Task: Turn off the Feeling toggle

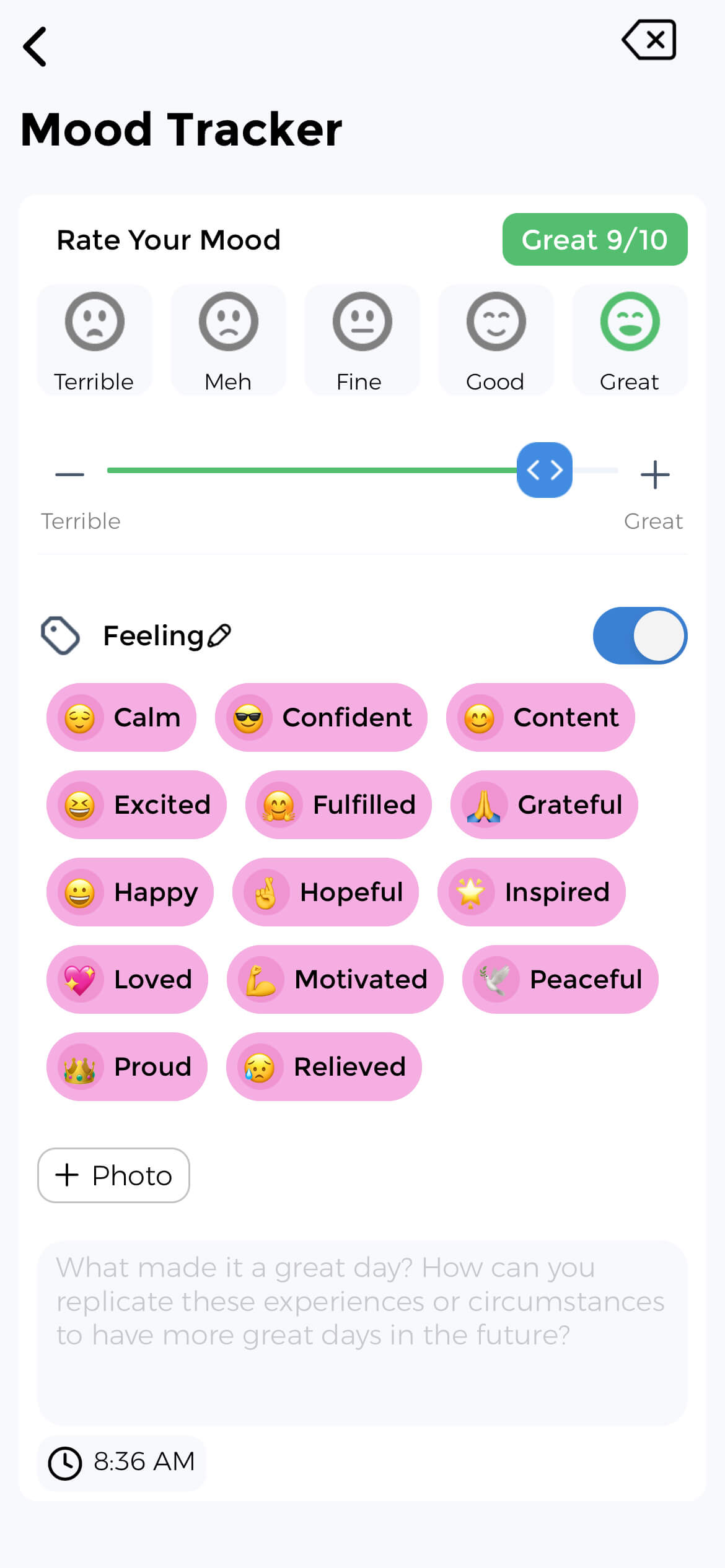Action: pos(639,635)
